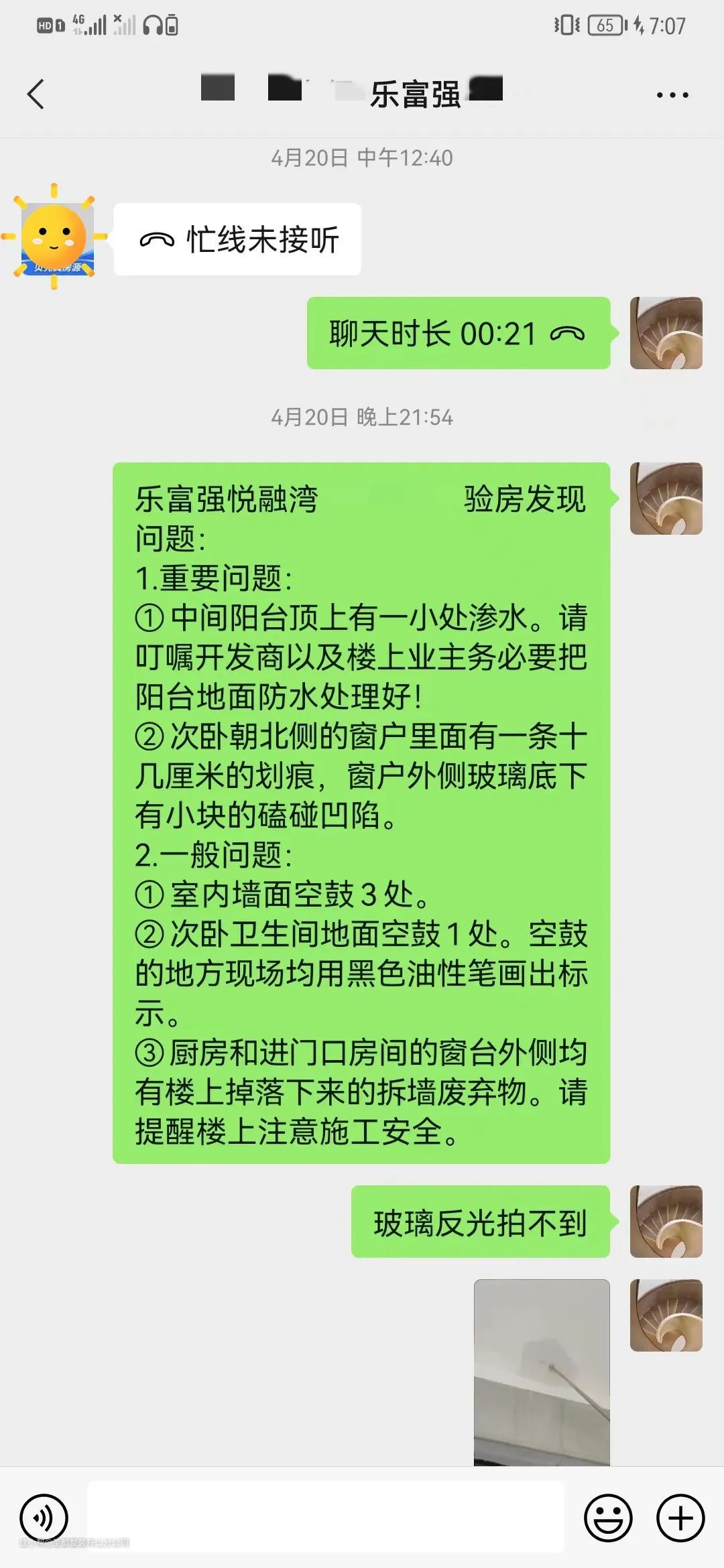Viewport: 724px width, 1568px height.
Task: Open the chat info overflow menu
Action: [672, 95]
